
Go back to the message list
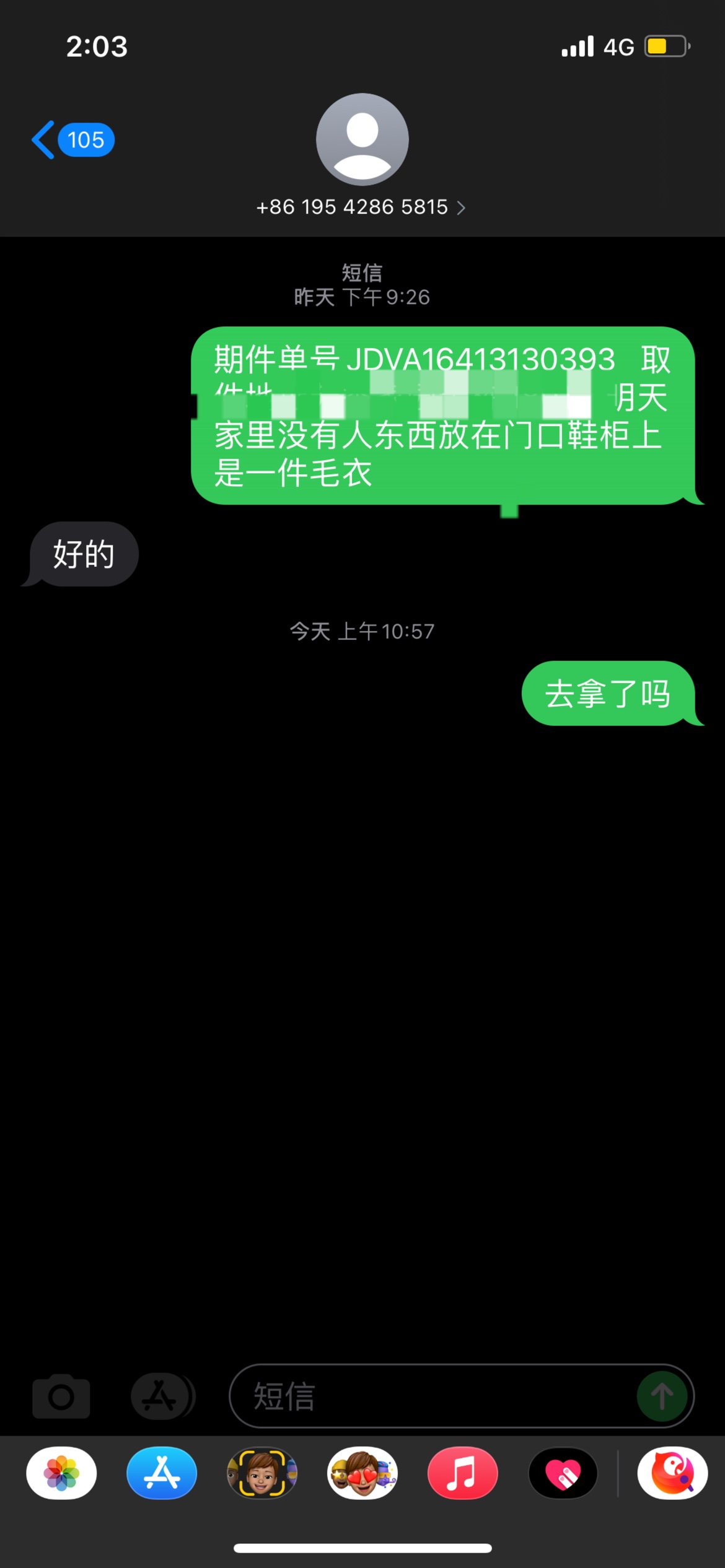pyautogui.click(x=71, y=140)
